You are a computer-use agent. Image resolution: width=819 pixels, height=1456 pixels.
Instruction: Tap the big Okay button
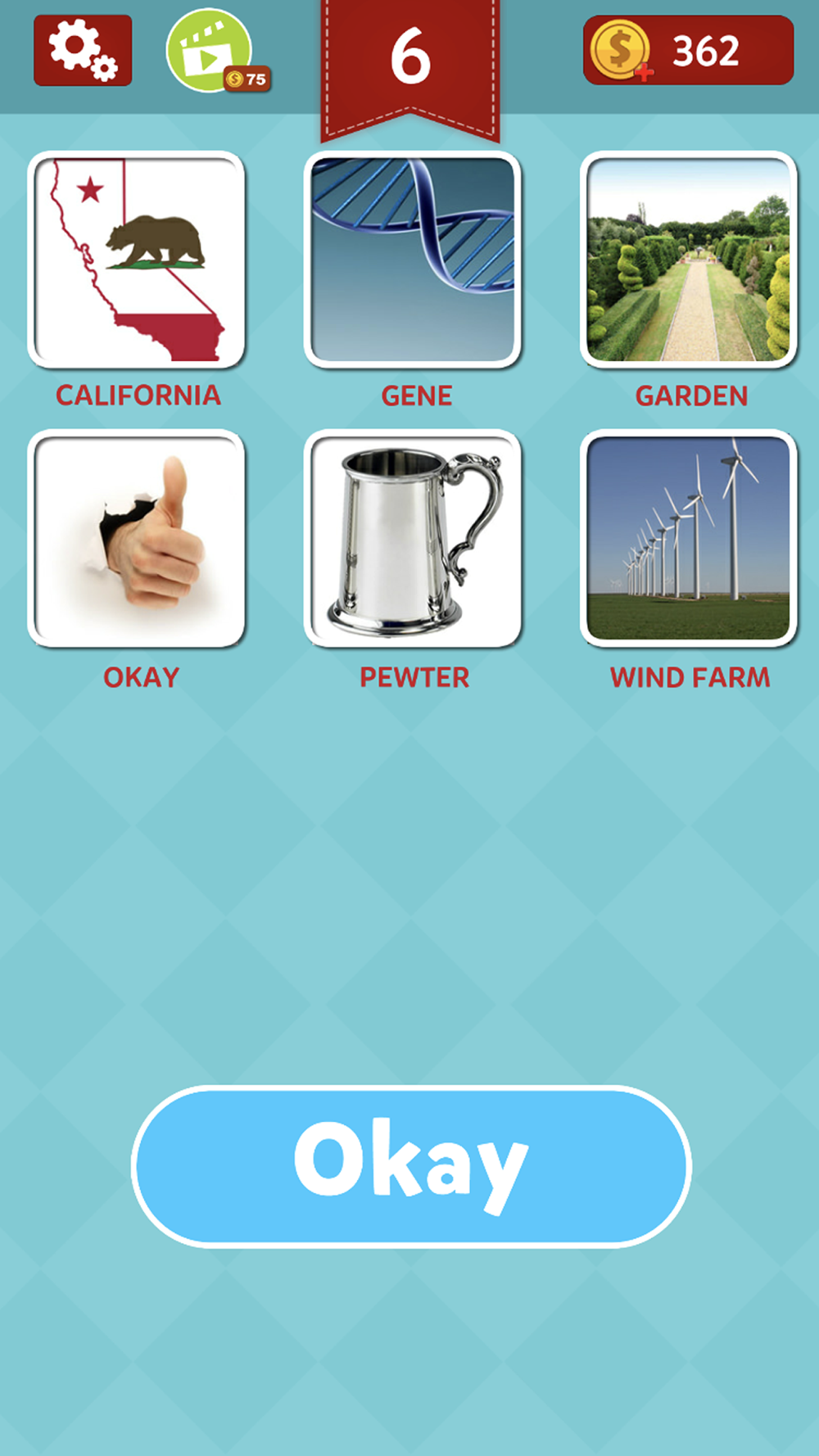(x=411, y=1166)
